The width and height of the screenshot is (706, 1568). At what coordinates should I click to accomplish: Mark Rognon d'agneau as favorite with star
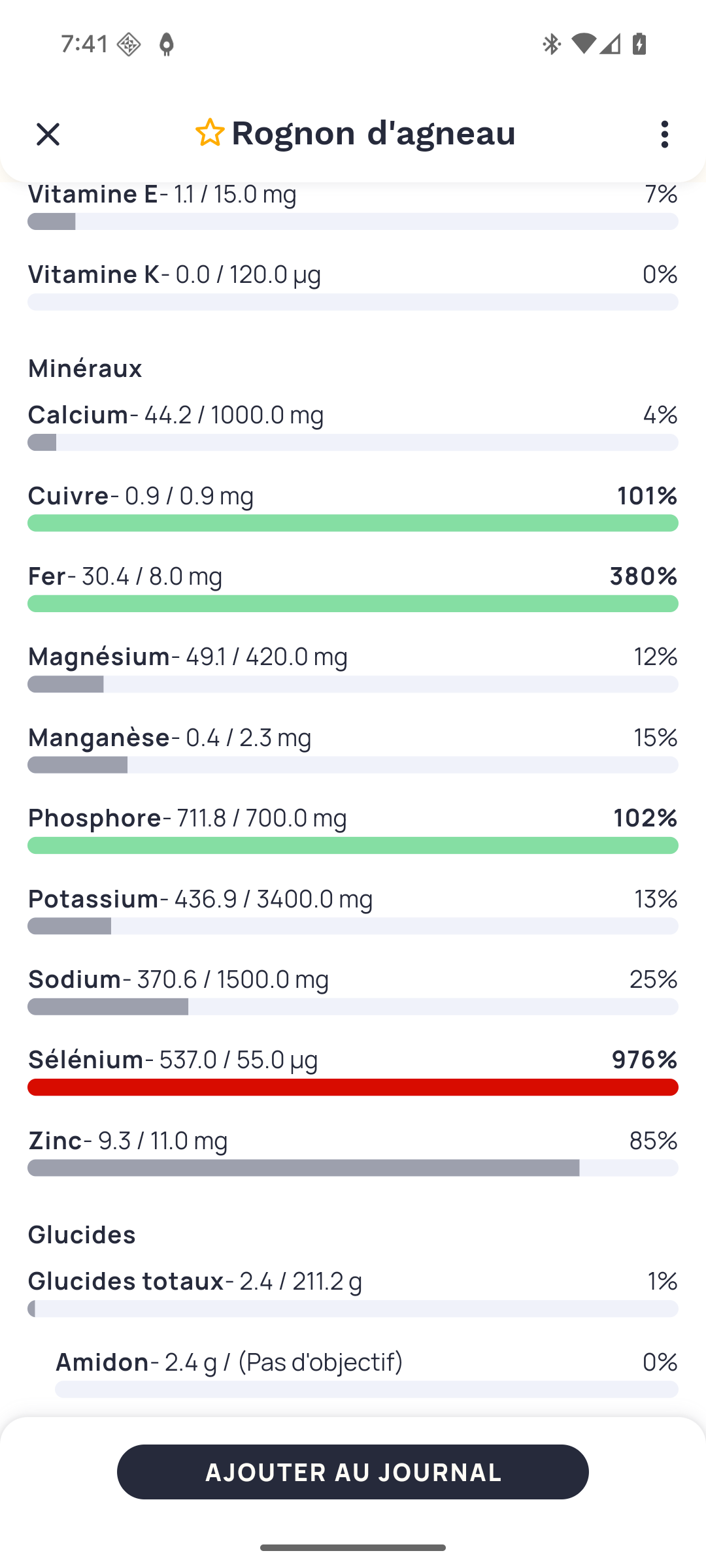pyautogui.click(x=210, y=133)
